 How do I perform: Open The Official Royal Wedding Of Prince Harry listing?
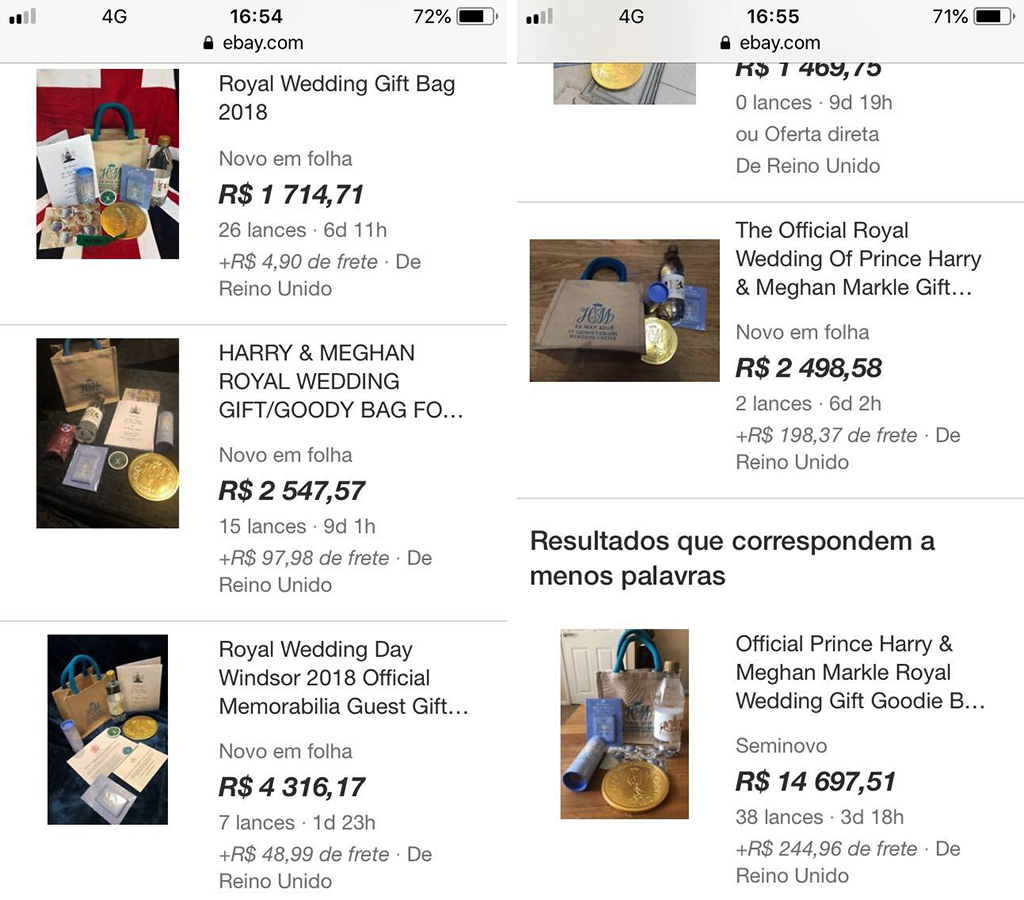tap(858, 259)
